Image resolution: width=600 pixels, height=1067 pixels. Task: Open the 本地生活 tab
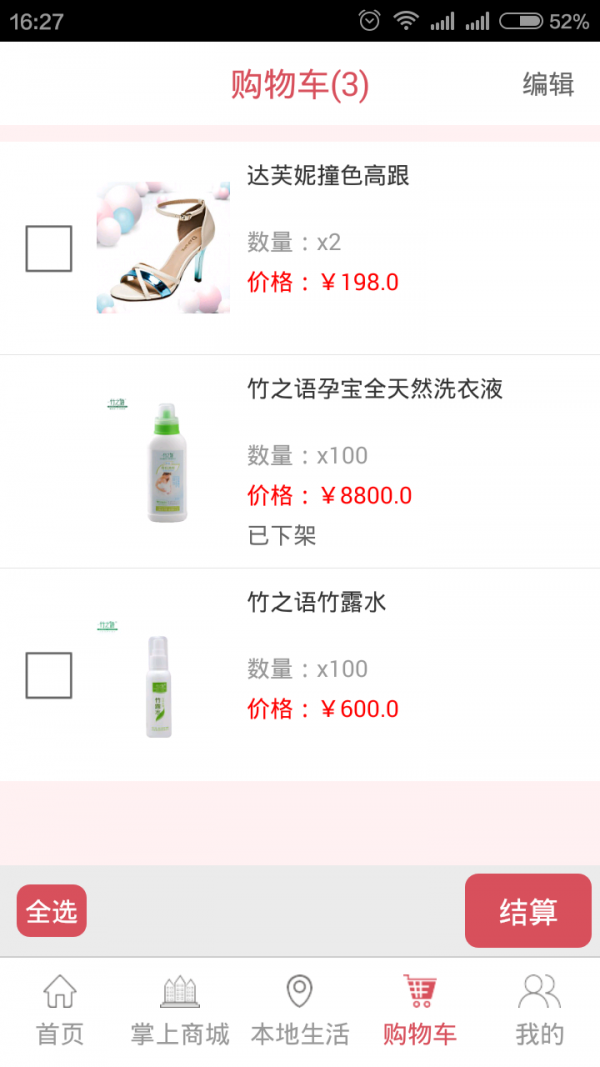300,1012
